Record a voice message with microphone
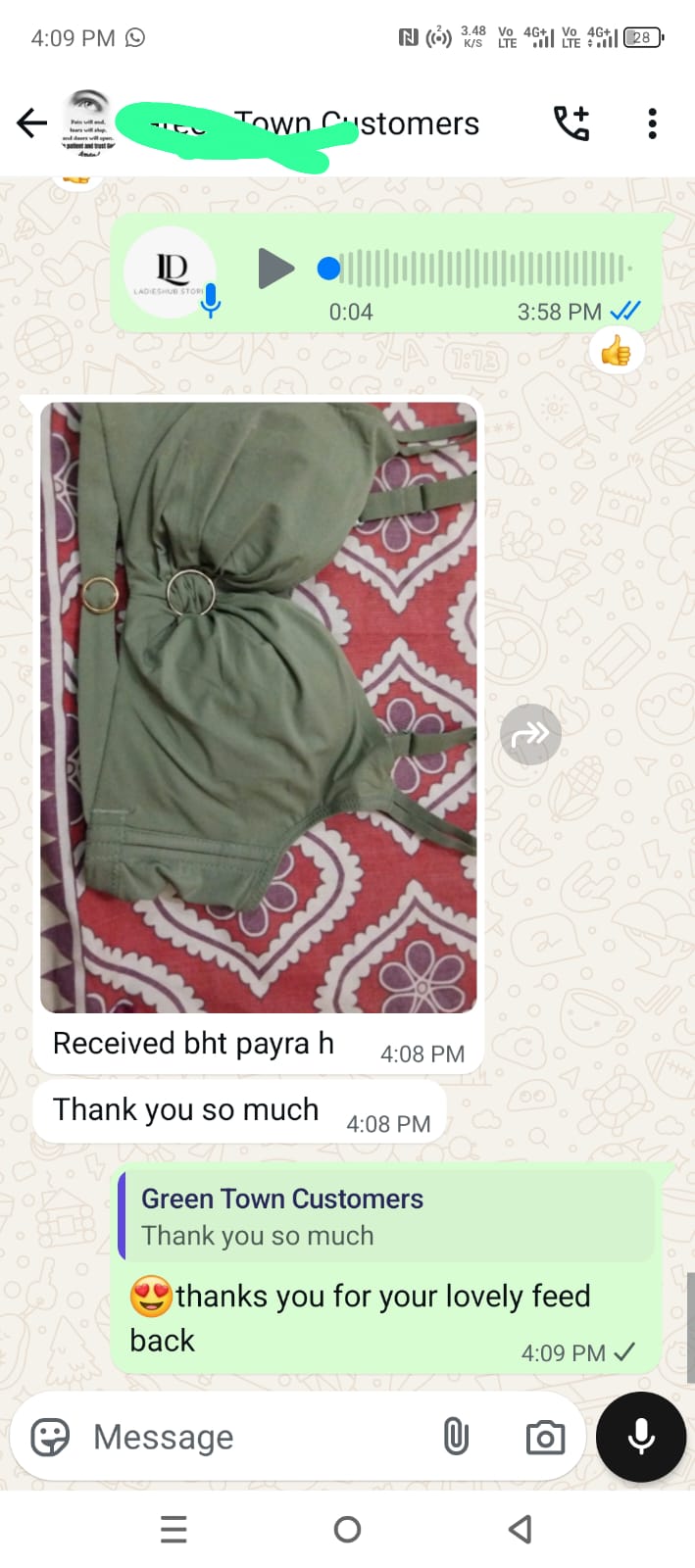 coord(641,1436)
